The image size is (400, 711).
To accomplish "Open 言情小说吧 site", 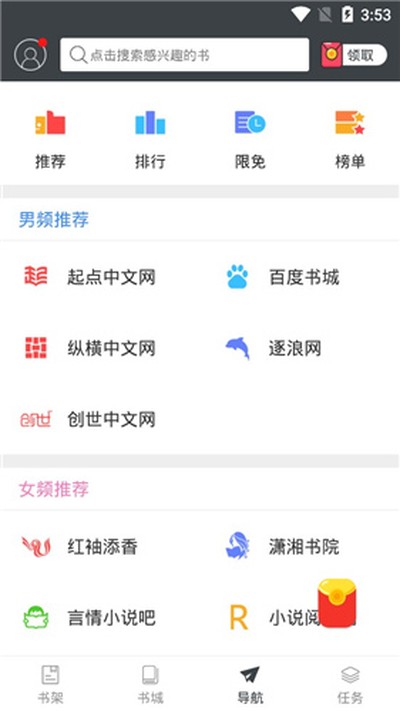I will (x=90, y=618).
